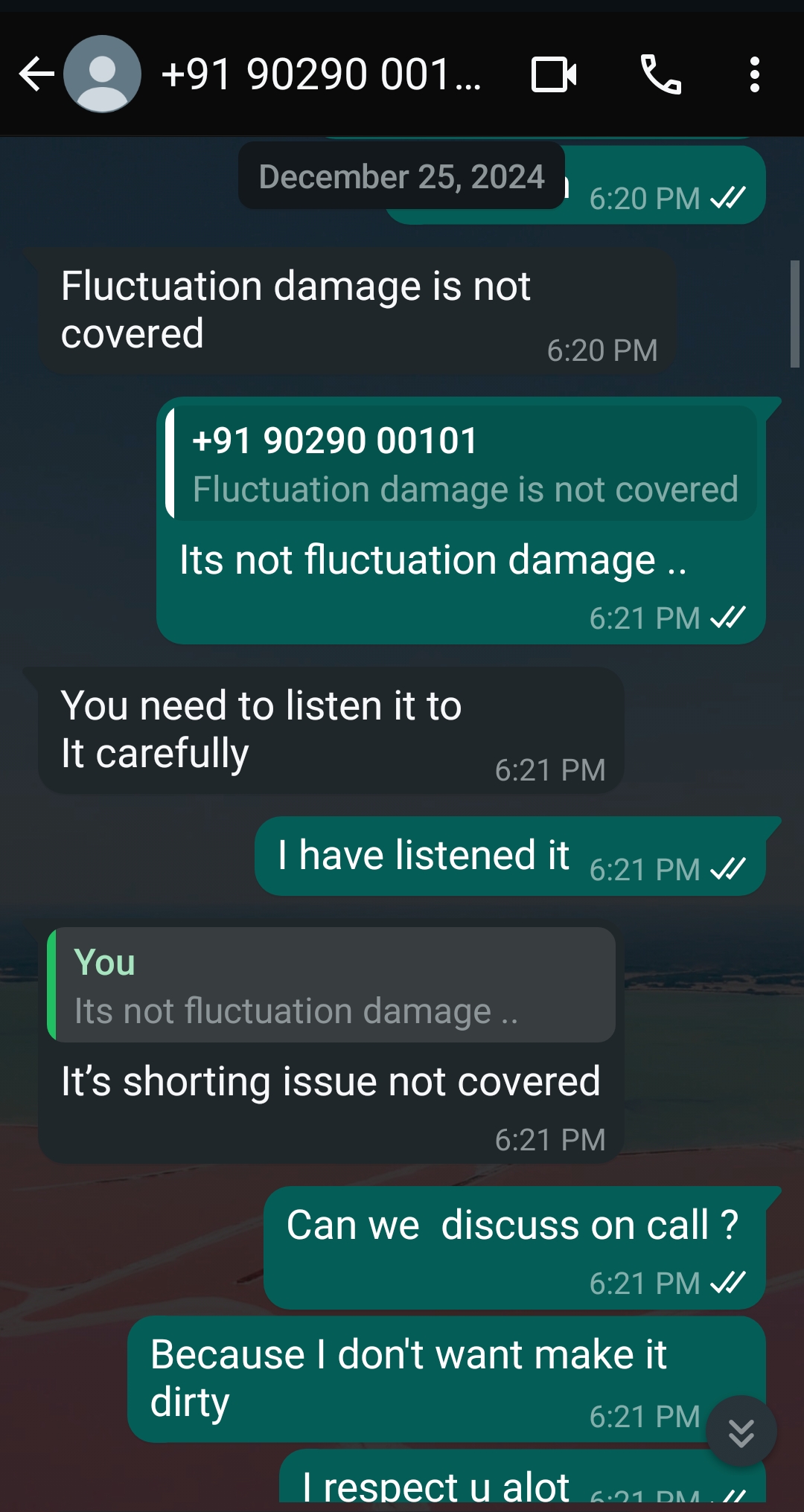Image resolution: width=804 pixels, height=1512 pixels.
Task: Jump to latest messages with down-arrow button
Action: (x=741, y=1432)
